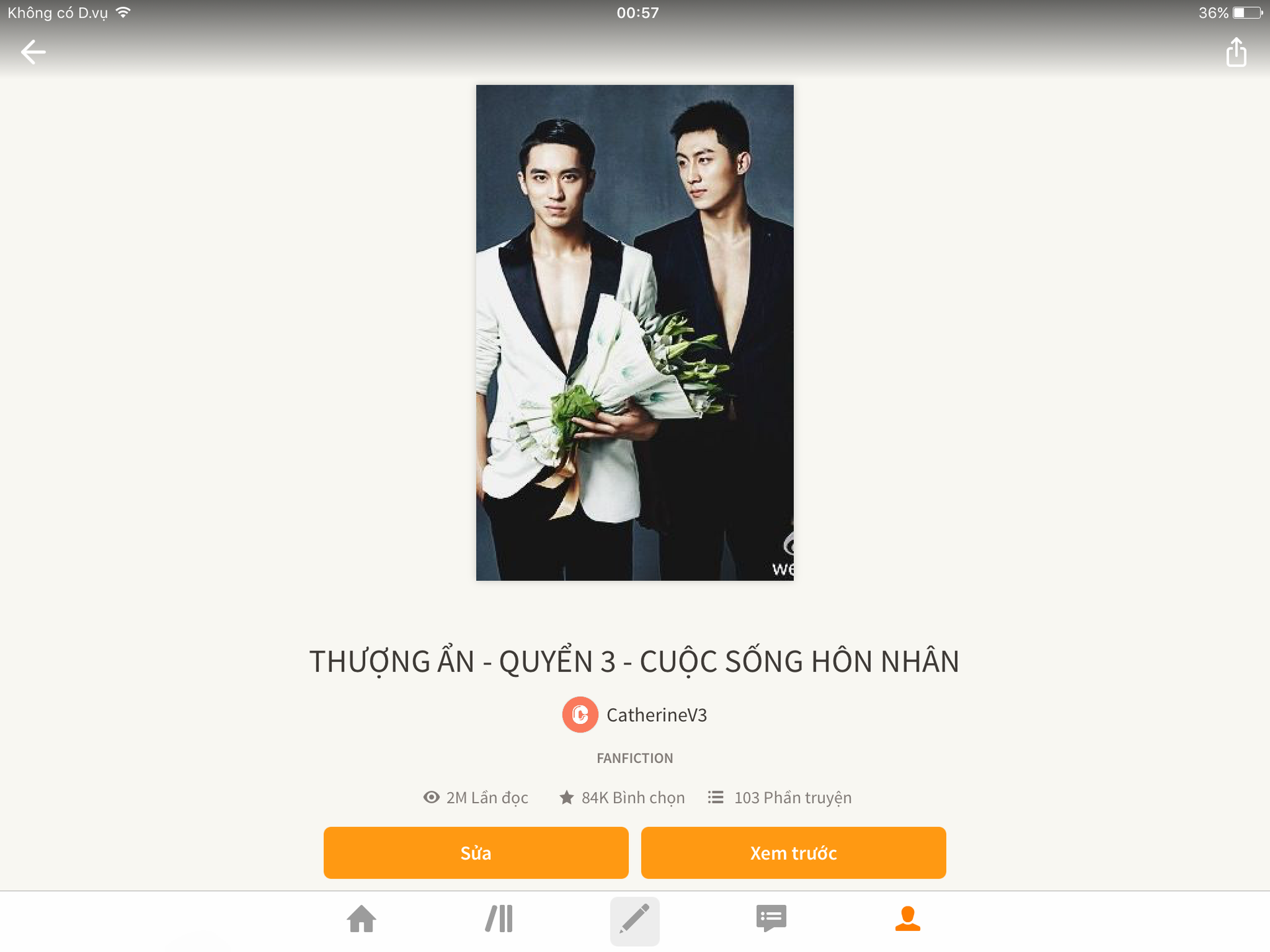The height and width of the screenshot is (952, 1270).
Task: Share this story
Action: [x=1236, y=52]
